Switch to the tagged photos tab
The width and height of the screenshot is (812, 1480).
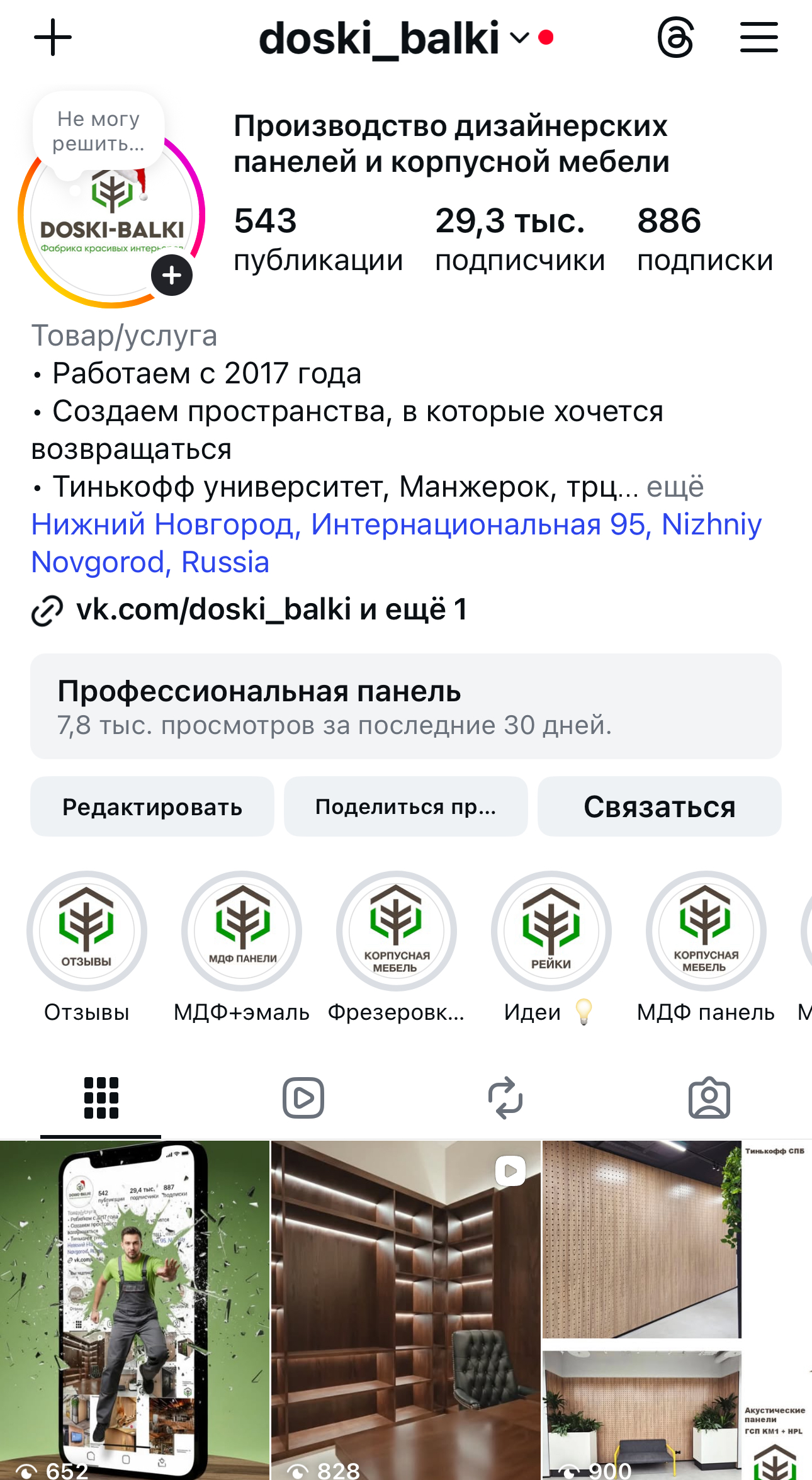click(x=709, y=1098)
